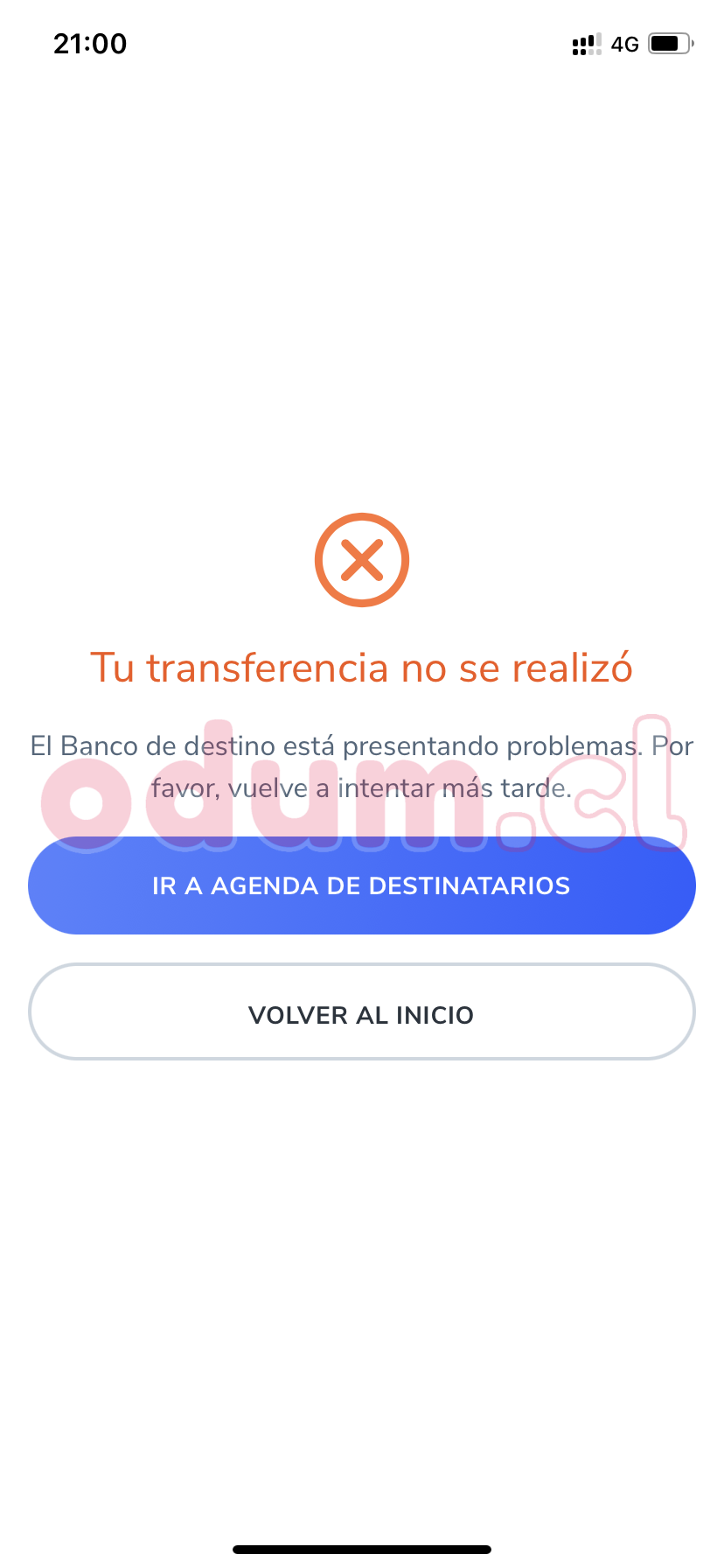Go to Agenda de Destinatarios
This screenshot has width=724, height=1568.
tap(361, 885)
